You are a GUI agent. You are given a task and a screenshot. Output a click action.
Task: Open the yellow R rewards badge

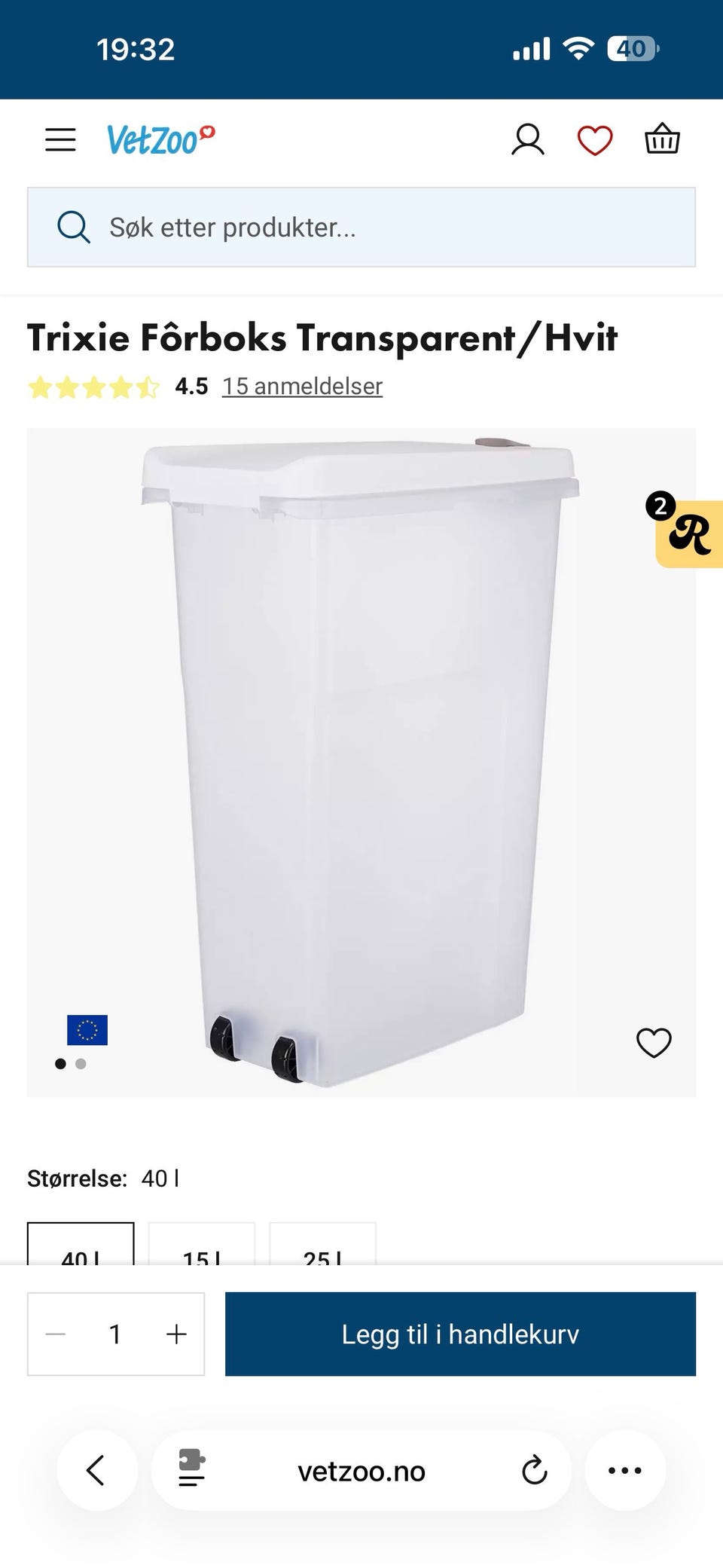(689, 533)
